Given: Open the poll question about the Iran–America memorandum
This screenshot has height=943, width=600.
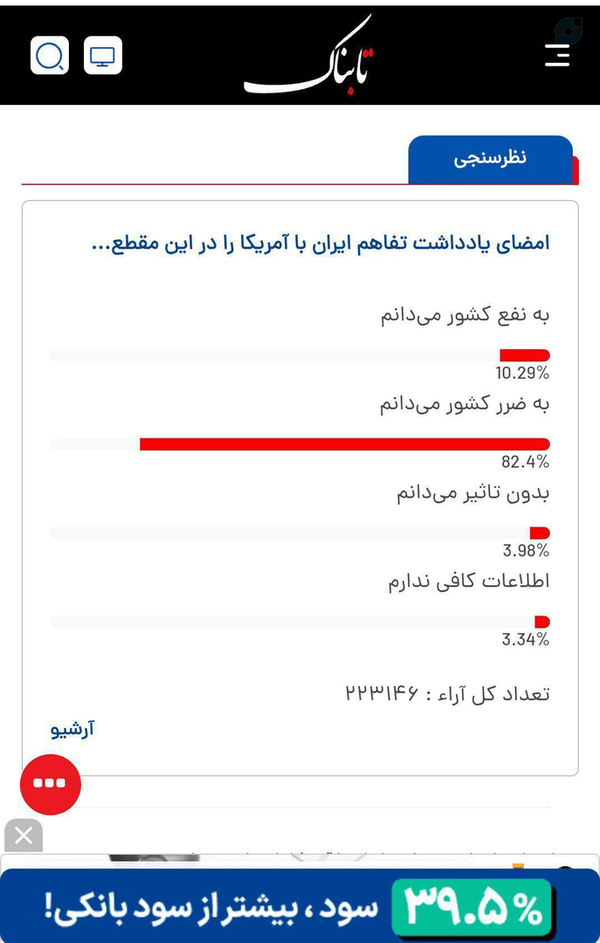Looking at the screenshot, I should 320,244.
